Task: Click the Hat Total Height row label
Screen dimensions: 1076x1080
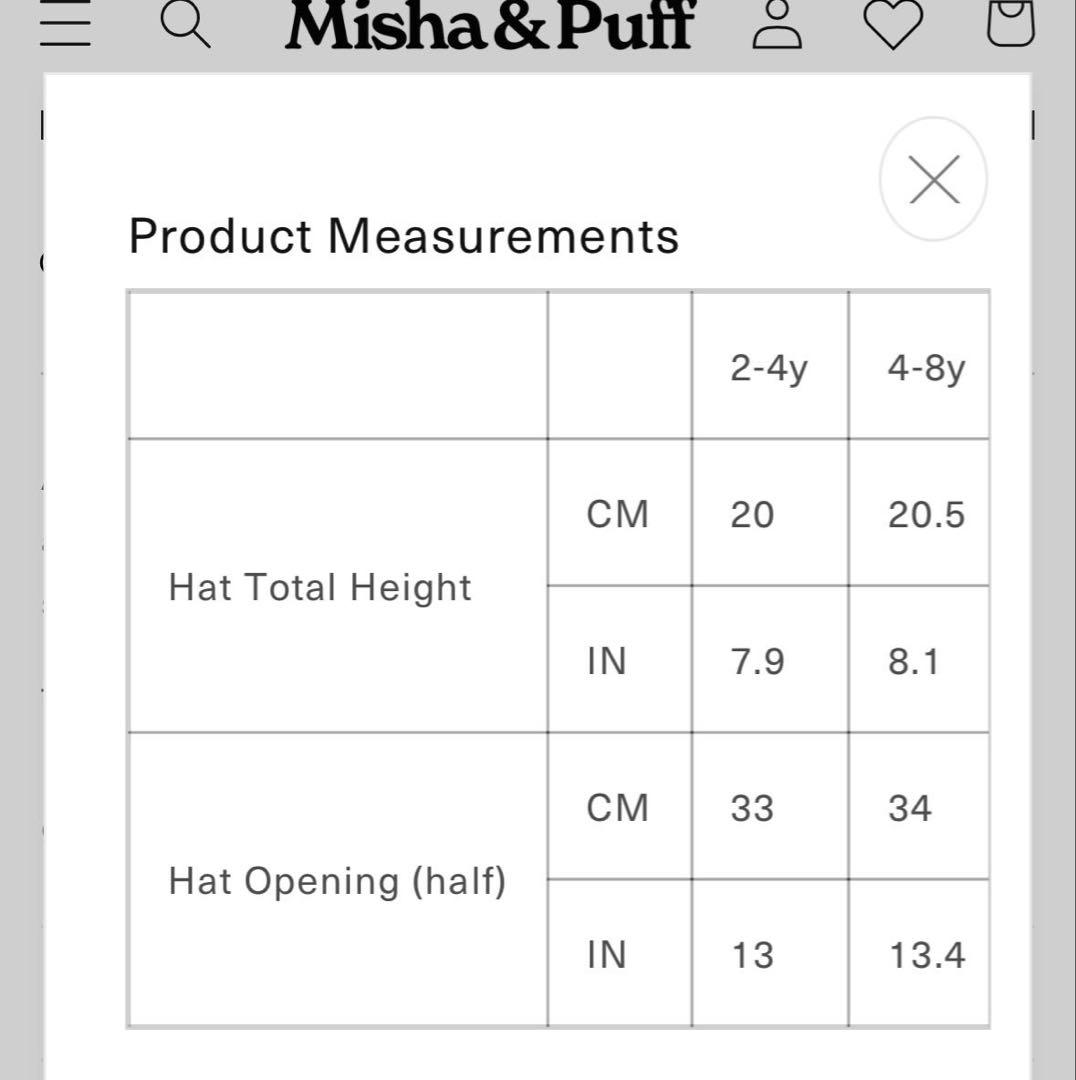Action: (x=319, y=588)
